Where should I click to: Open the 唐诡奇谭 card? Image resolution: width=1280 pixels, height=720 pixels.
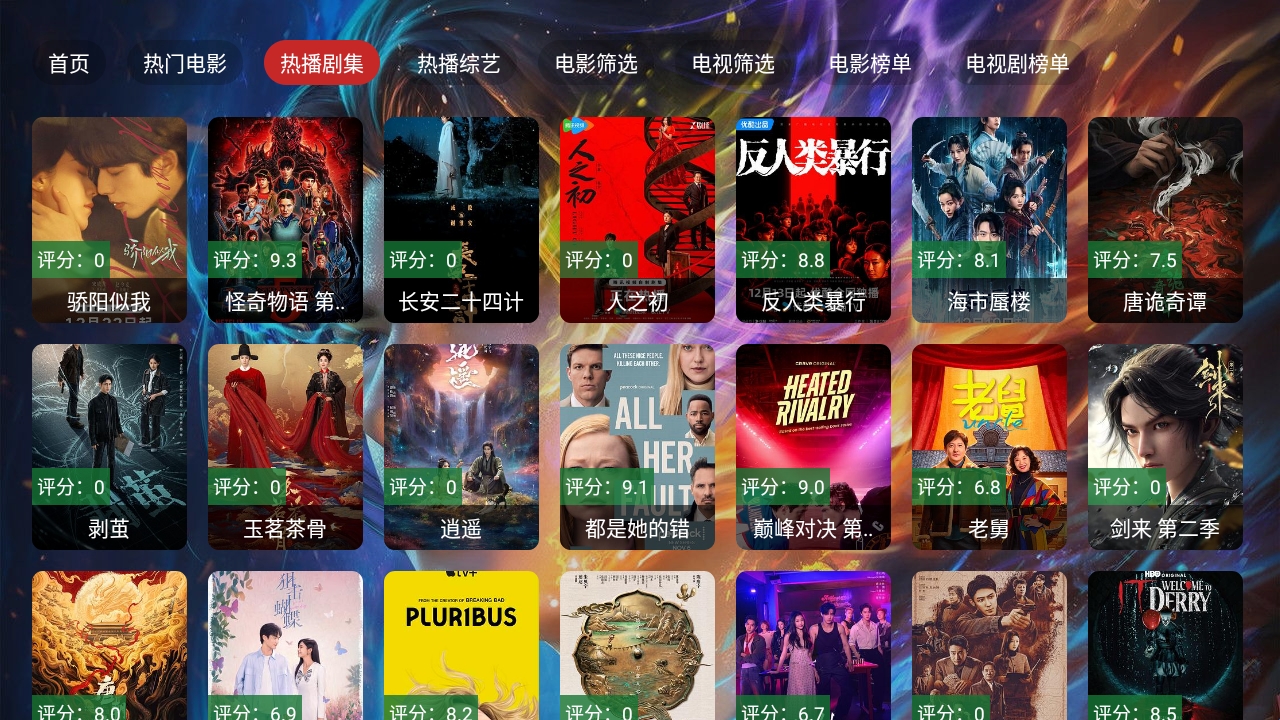pos(1165,220)
